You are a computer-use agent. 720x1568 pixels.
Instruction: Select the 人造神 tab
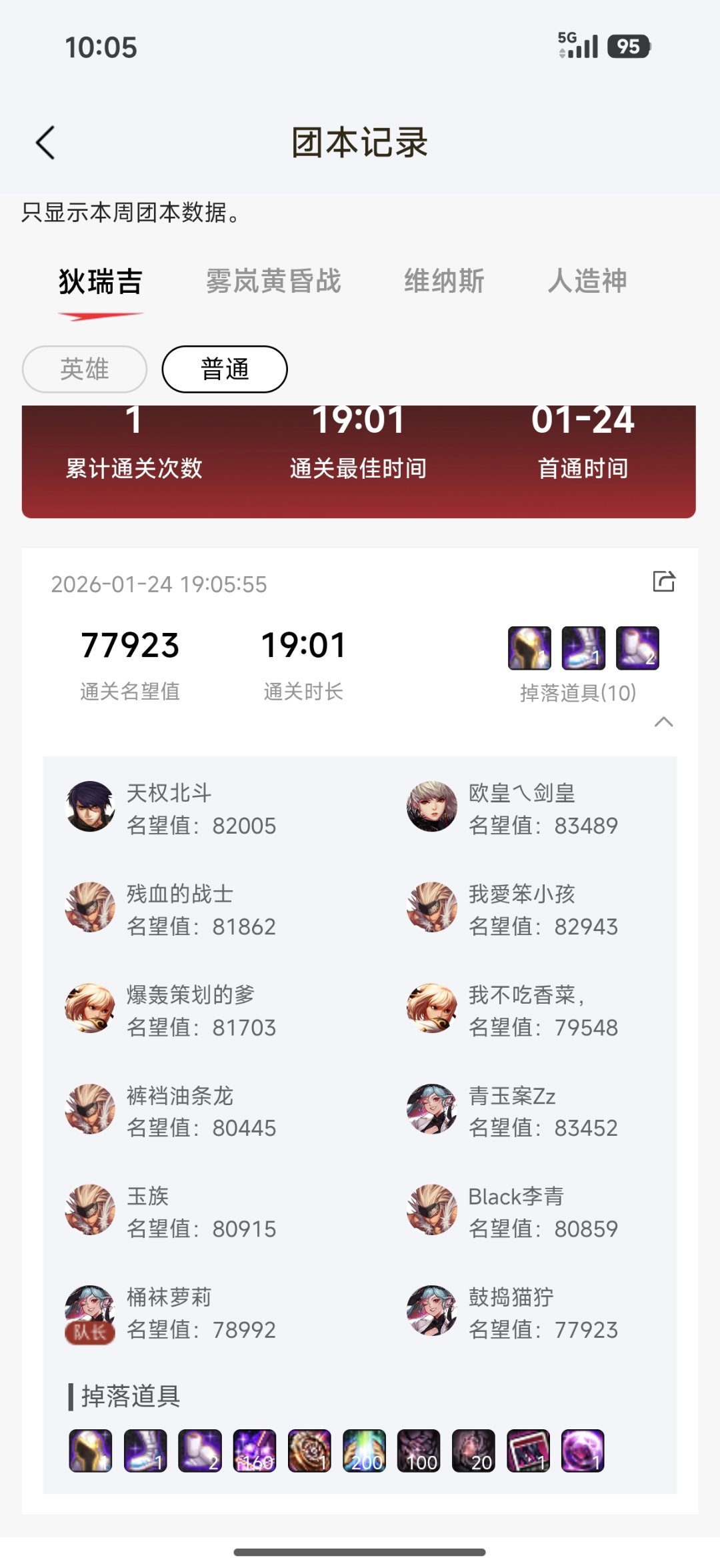587,281
